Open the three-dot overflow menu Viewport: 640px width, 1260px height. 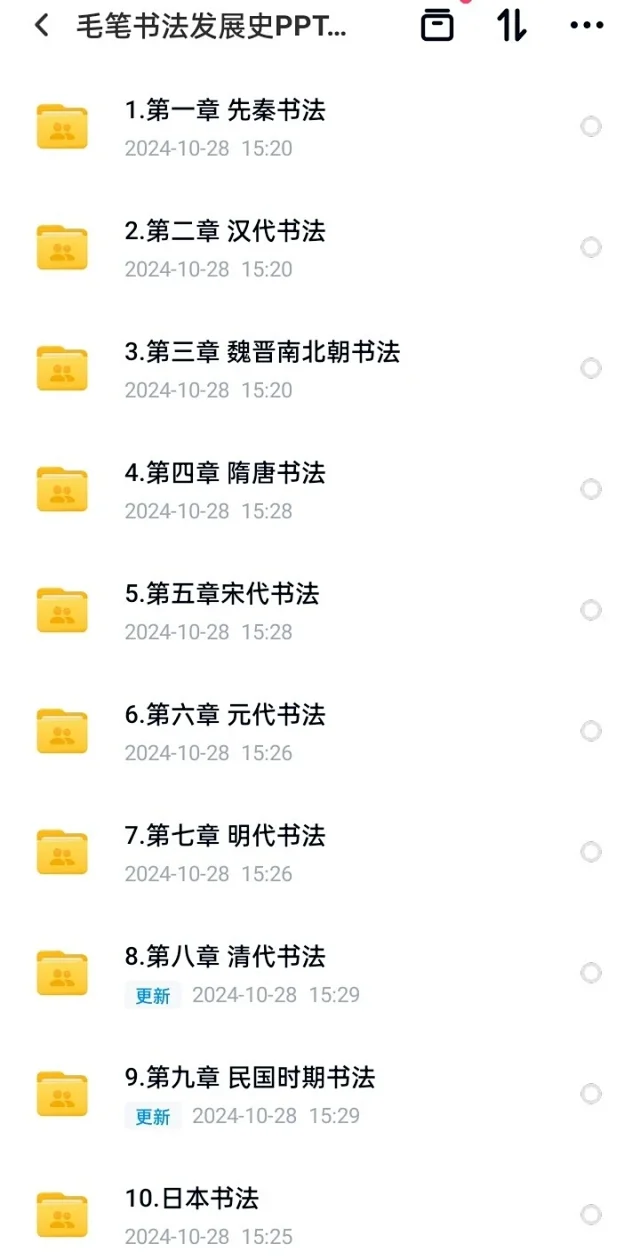pyautogui.click(x=587, y=26)
